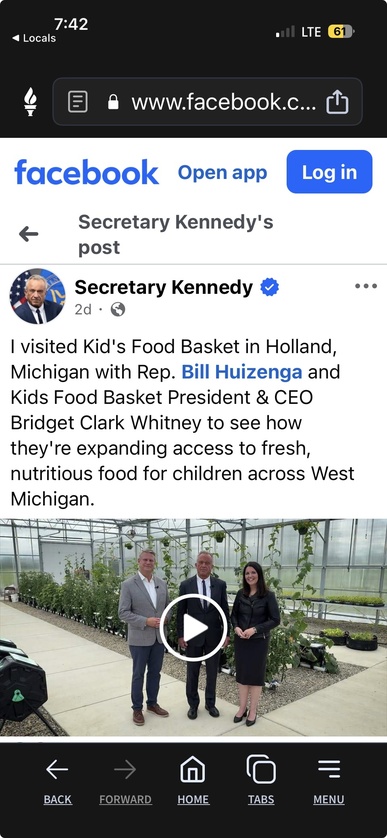Open the post in the Facebook app

click(x=222, y=172)
